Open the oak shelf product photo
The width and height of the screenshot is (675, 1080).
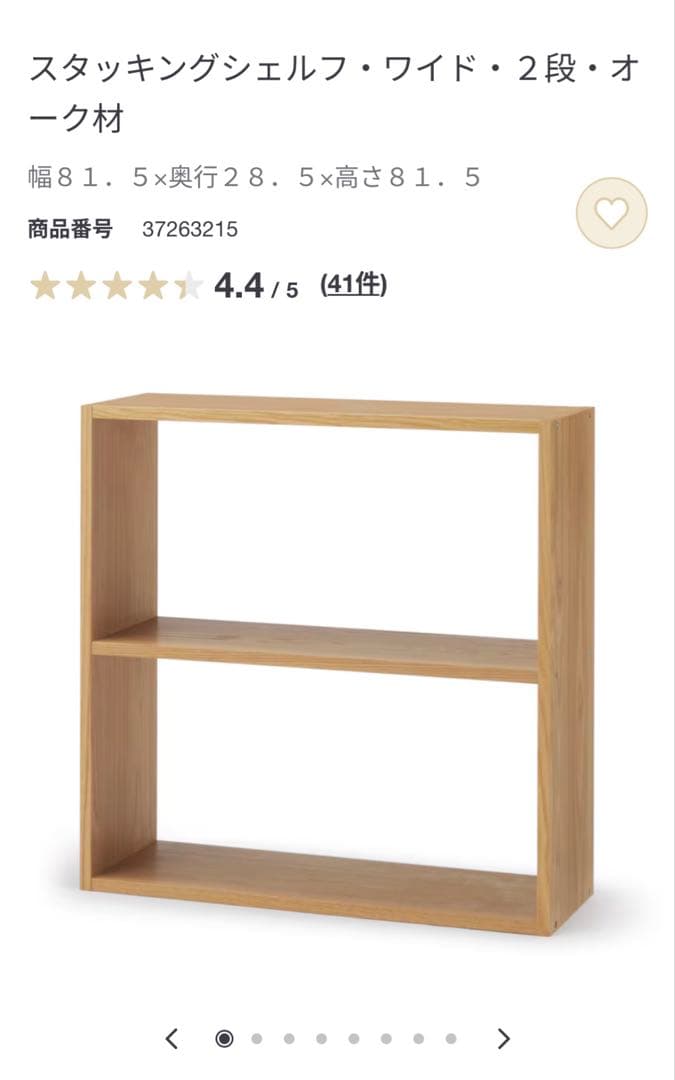[x=337, y=664]
